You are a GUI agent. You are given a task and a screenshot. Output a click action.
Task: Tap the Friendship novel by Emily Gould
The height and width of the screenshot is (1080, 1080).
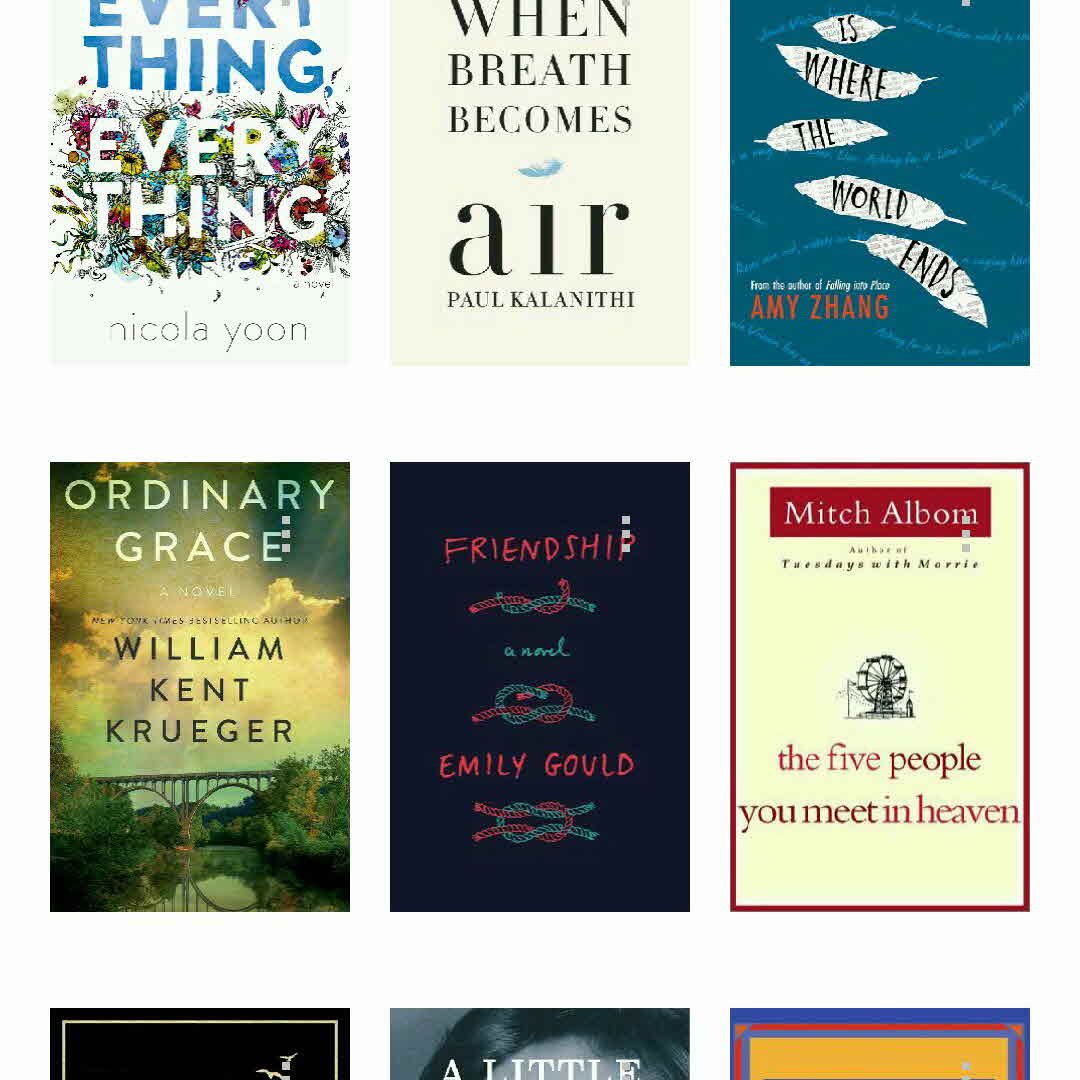[540, 700]
